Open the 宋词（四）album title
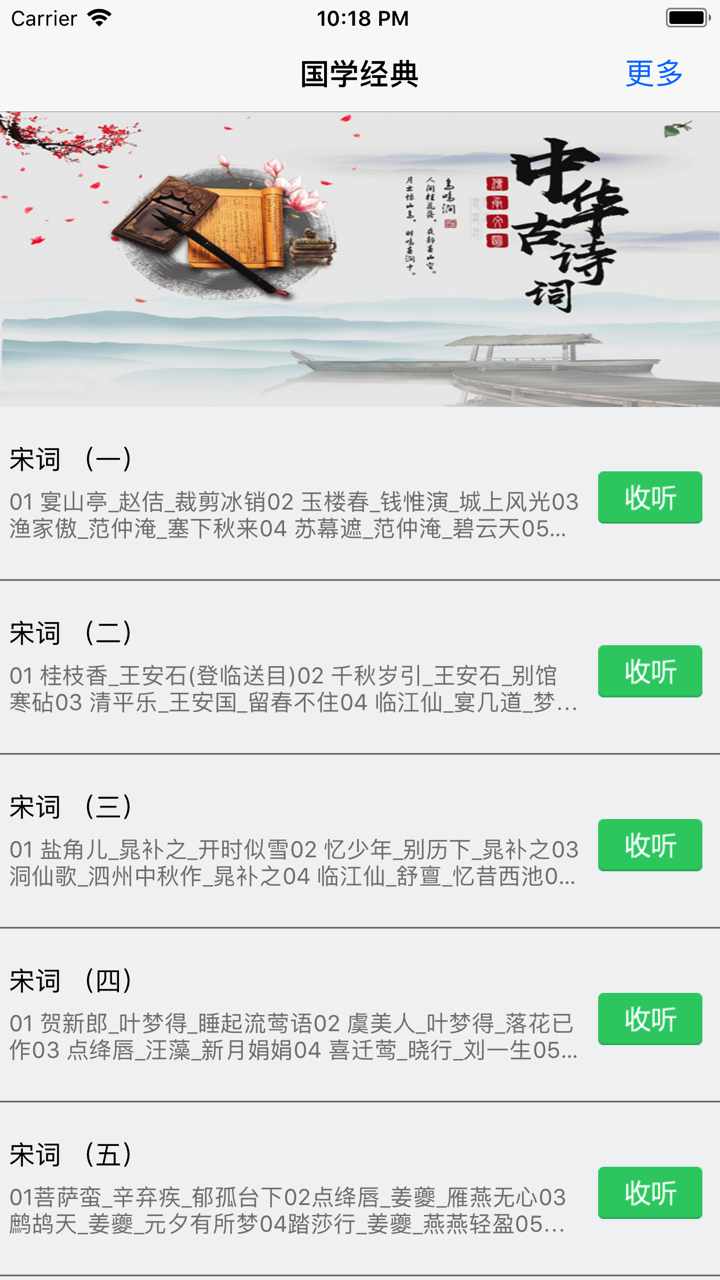Screen dimensions: 720x1280 (x=74, y=980)
